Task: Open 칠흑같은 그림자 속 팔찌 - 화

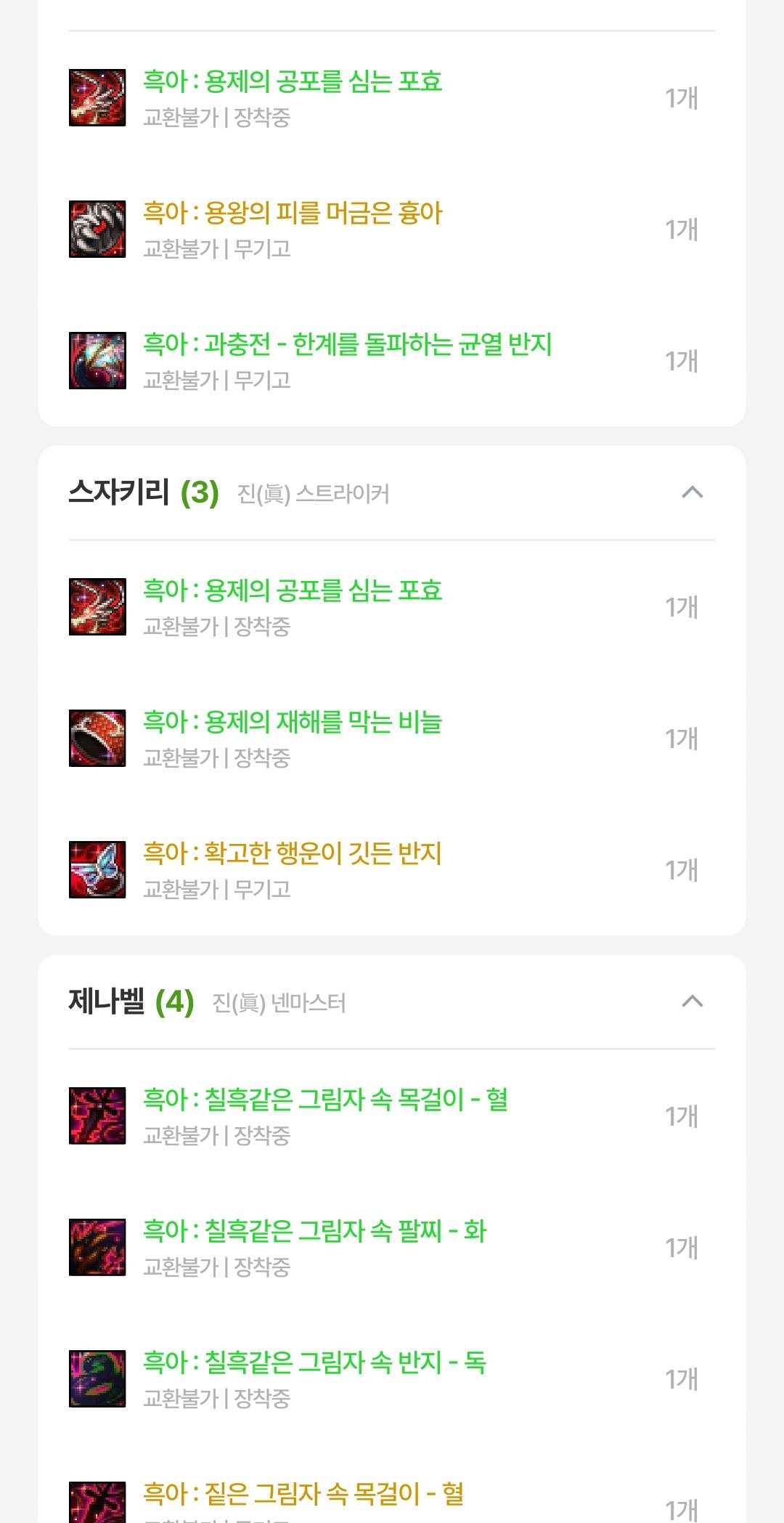Action: 314,1232
